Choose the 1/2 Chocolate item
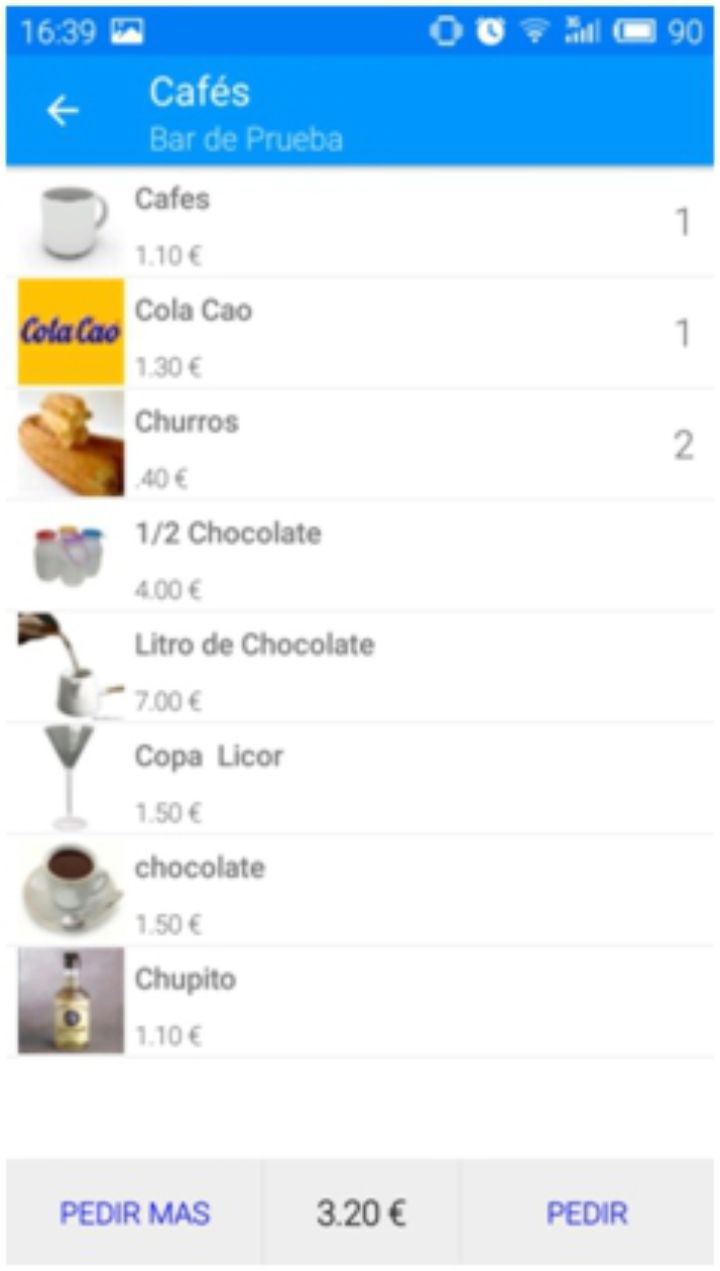 point(360,556)
